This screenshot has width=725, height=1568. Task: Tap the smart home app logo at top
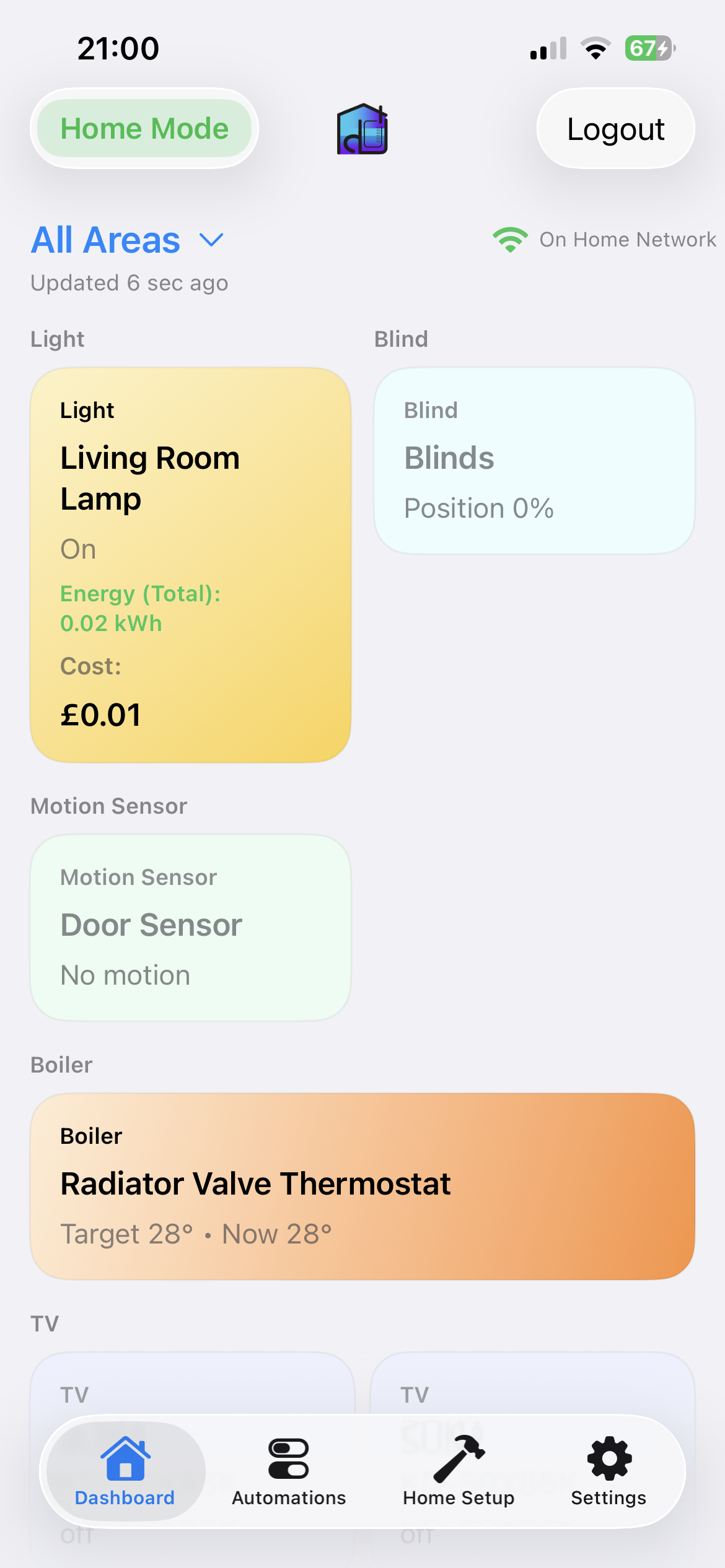pyautogui.click(x=362, y=129)
